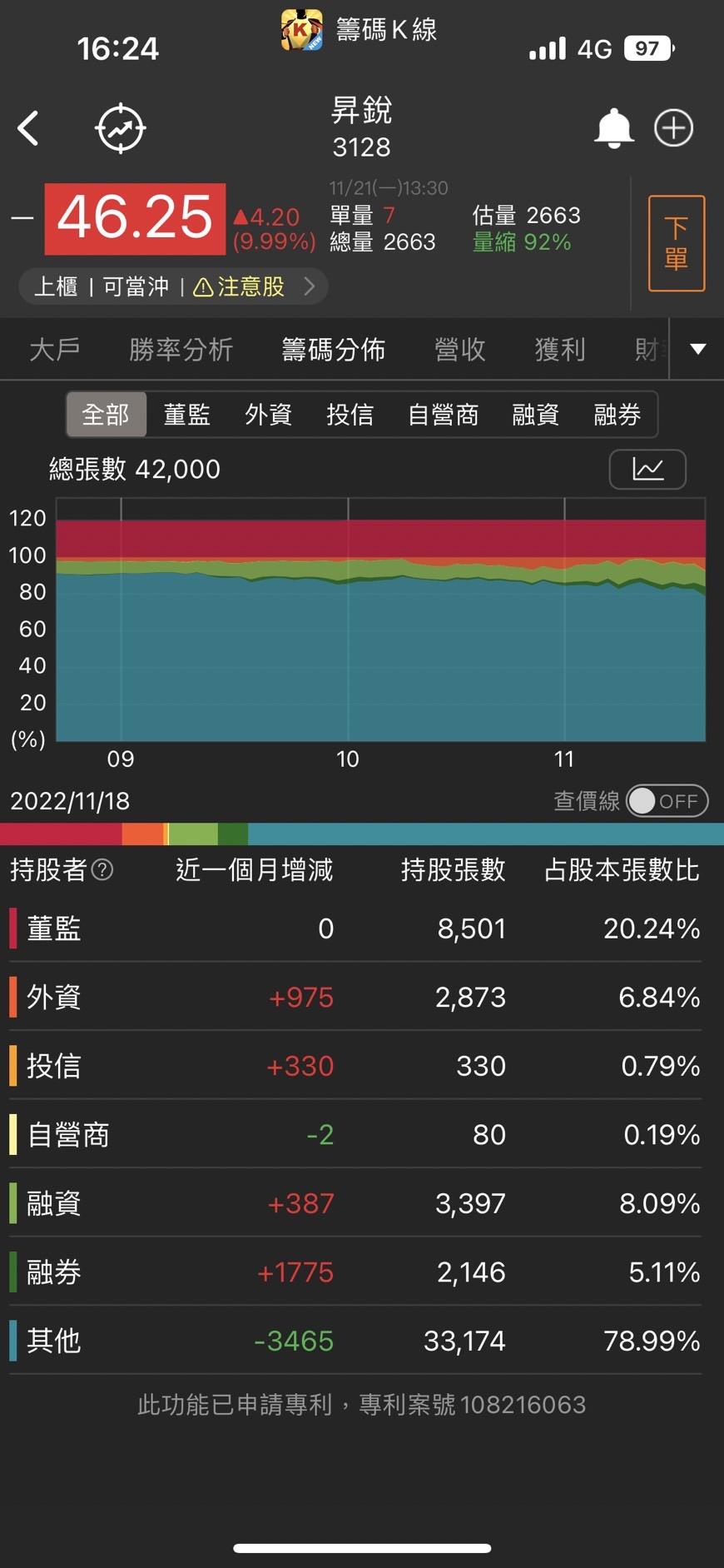The width and height of the screenshot is (724, 1568).
Task: Open the trend radar icon near top left
Action: coord(121,128)
